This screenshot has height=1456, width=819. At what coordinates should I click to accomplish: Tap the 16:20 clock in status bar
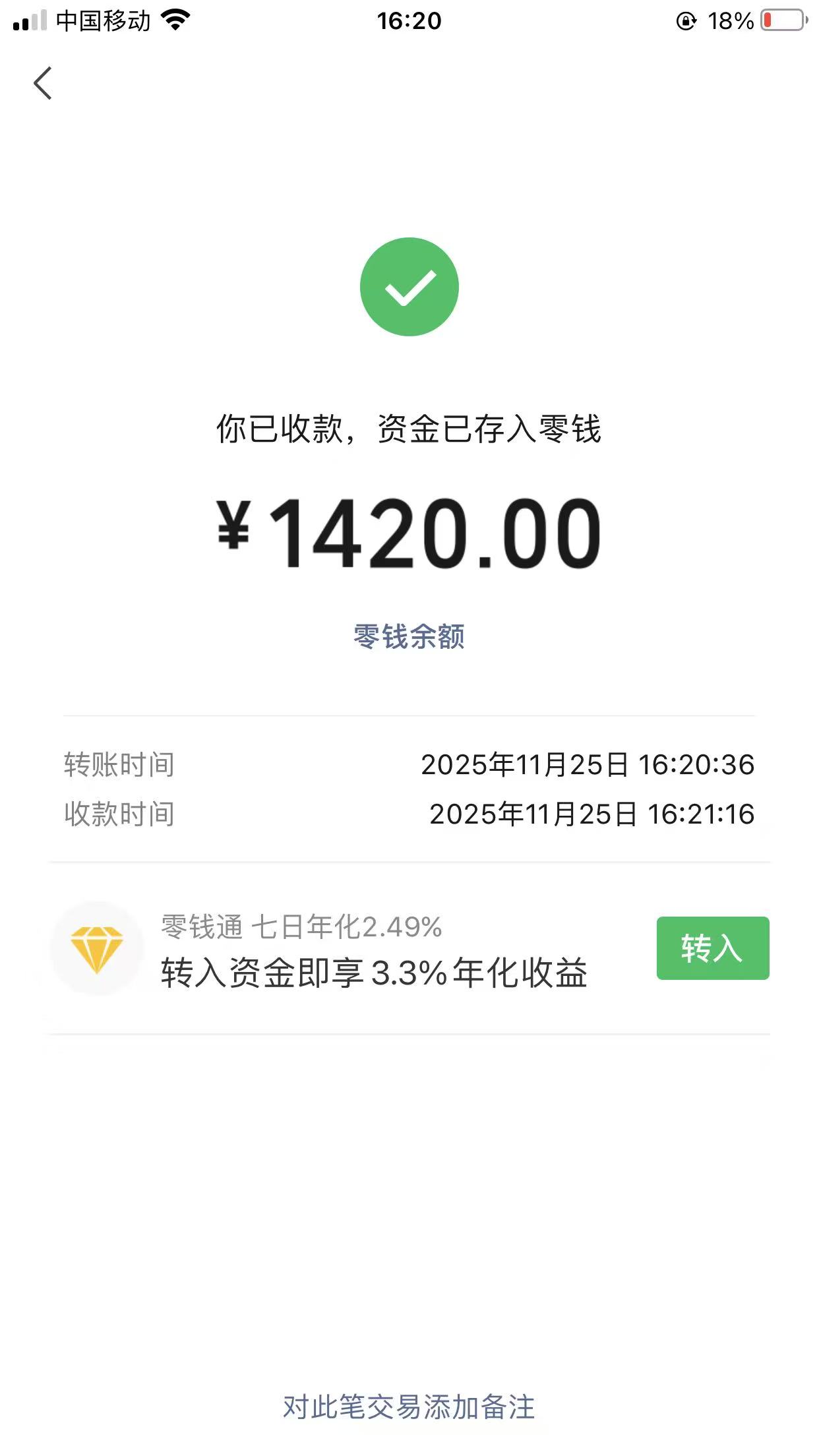click(x=409, y=21)
